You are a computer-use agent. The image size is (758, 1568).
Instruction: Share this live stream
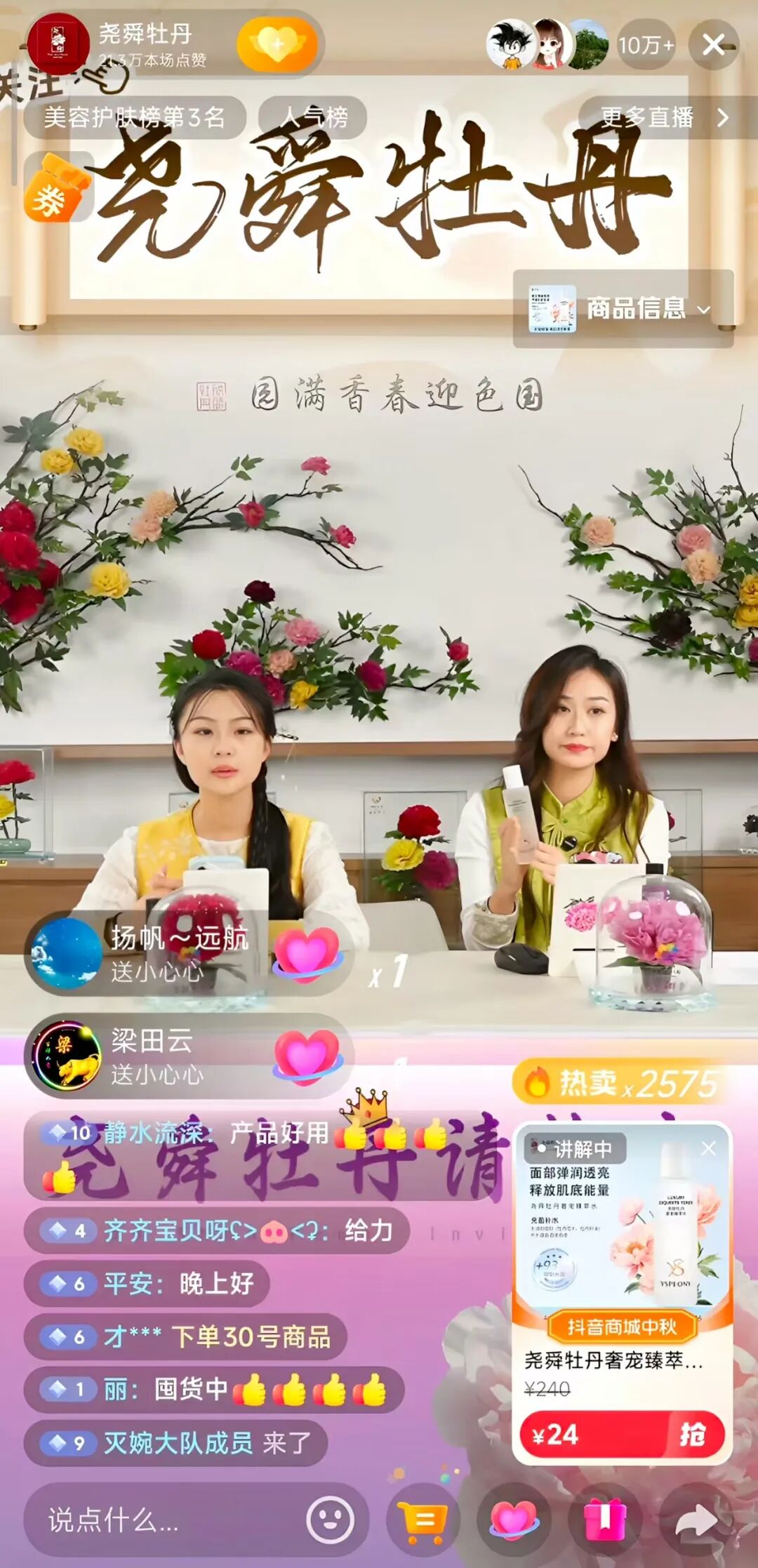pos(695,1520)
